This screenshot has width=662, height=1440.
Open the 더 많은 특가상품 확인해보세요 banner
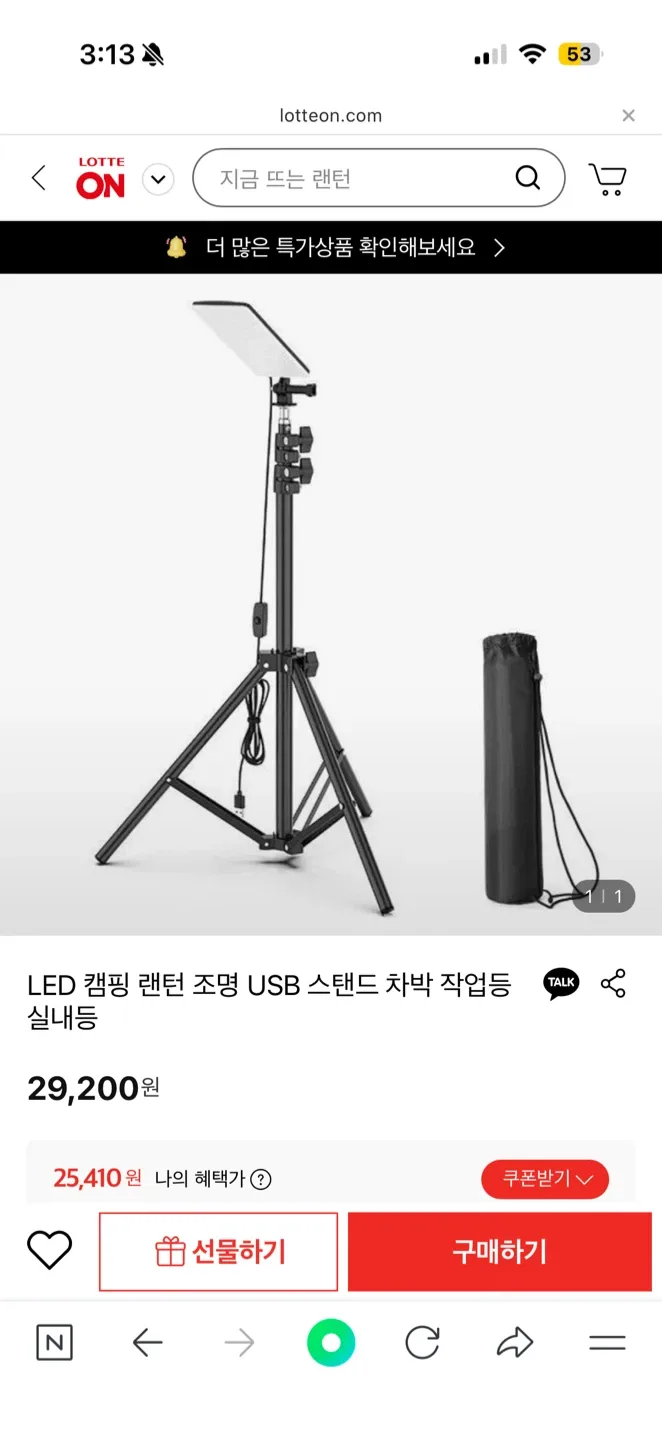click(331, 247)
